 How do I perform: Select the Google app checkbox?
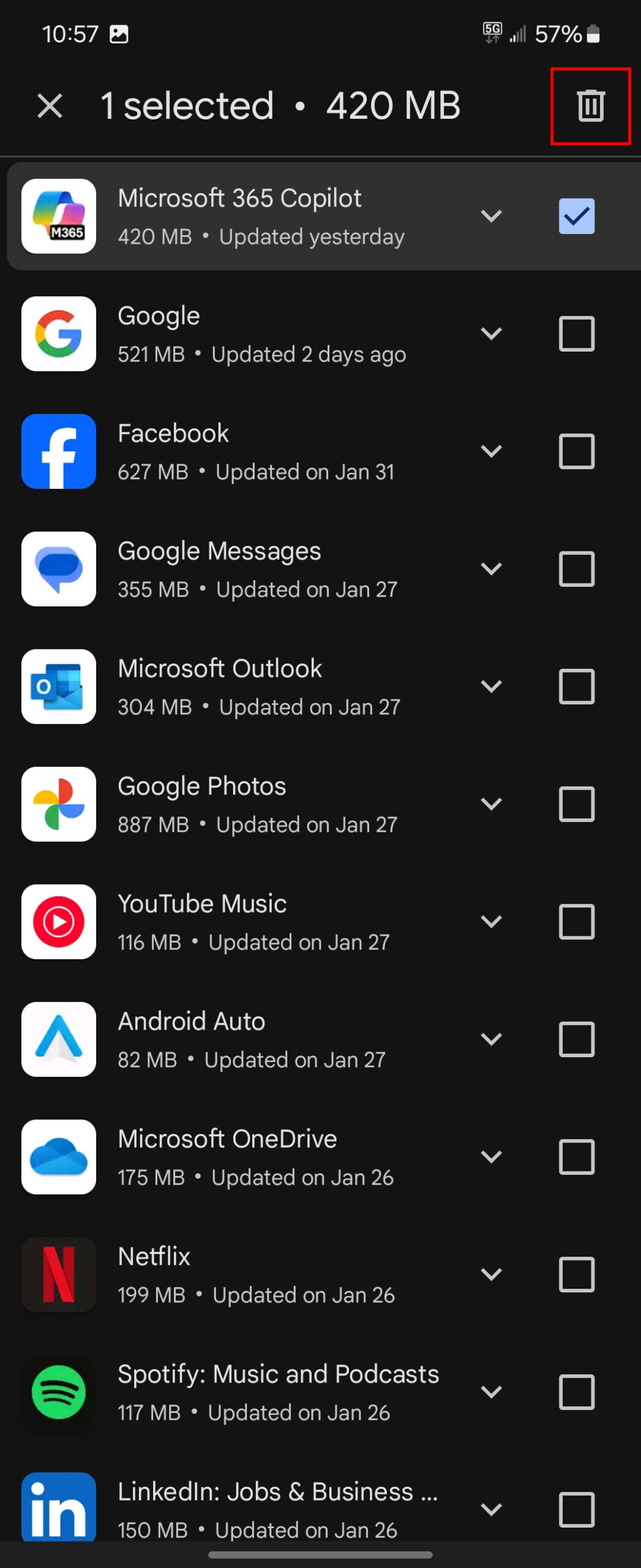click(x=576, y=334)
